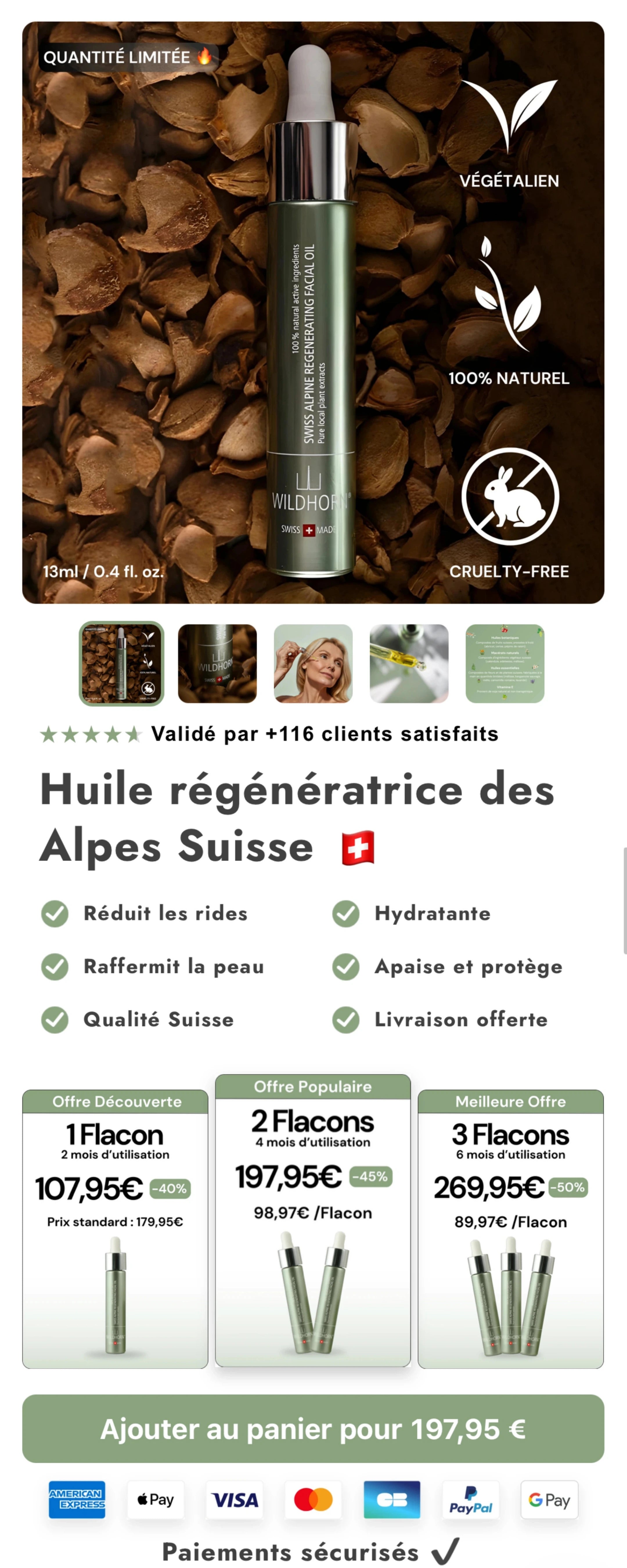Add to cart for 197,95 €

[x=313, y=1429]
